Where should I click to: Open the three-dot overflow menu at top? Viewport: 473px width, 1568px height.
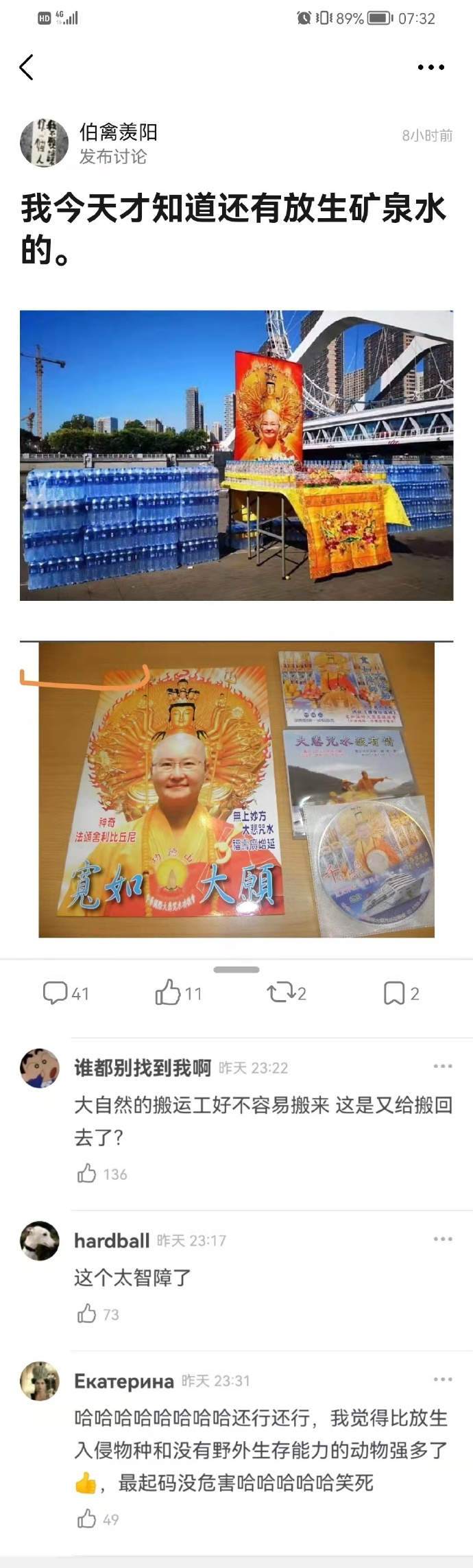(430, 67)
